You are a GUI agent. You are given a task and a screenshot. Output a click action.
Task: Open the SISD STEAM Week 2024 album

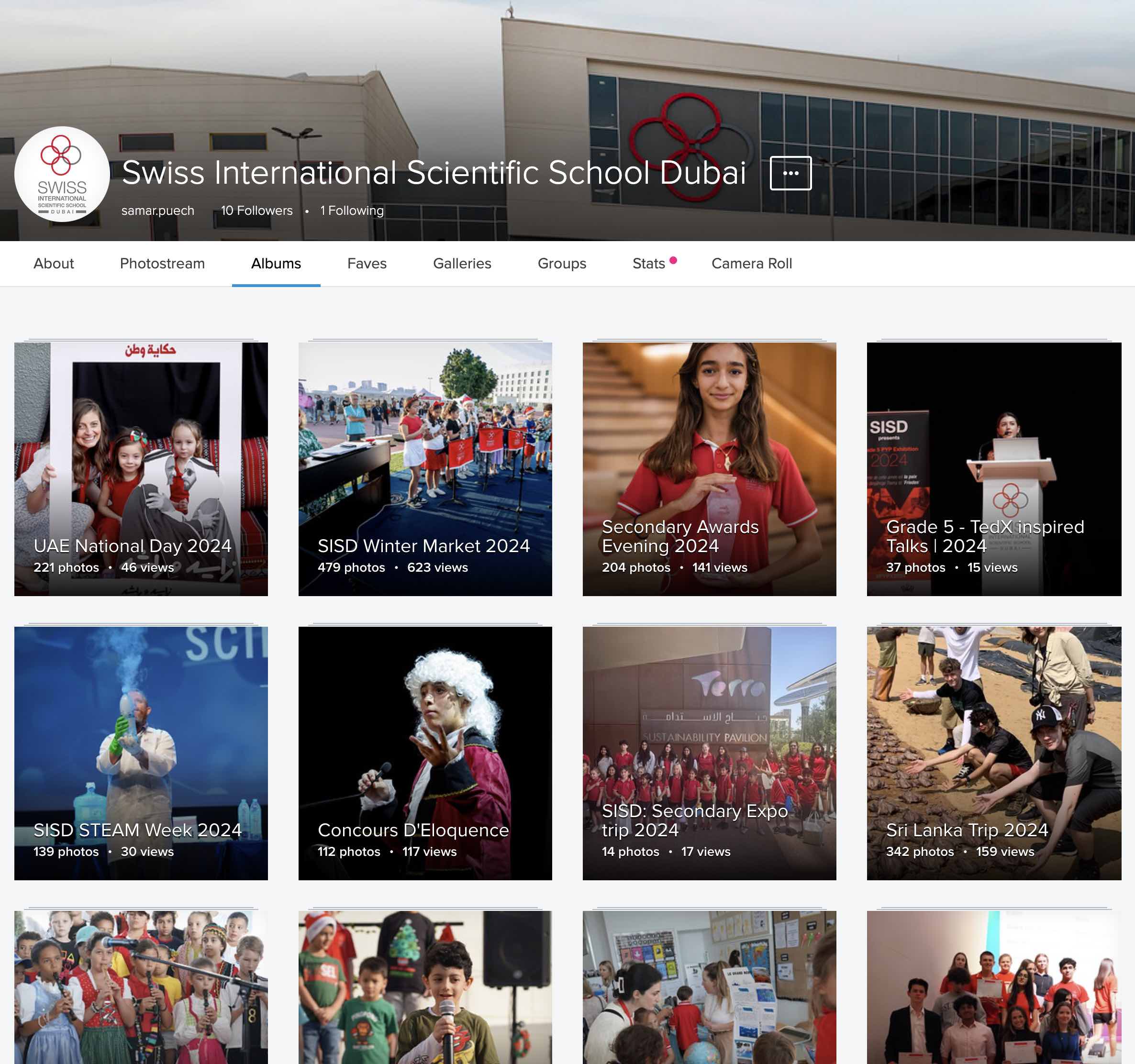pyautogui.click(x=141, y=753)
